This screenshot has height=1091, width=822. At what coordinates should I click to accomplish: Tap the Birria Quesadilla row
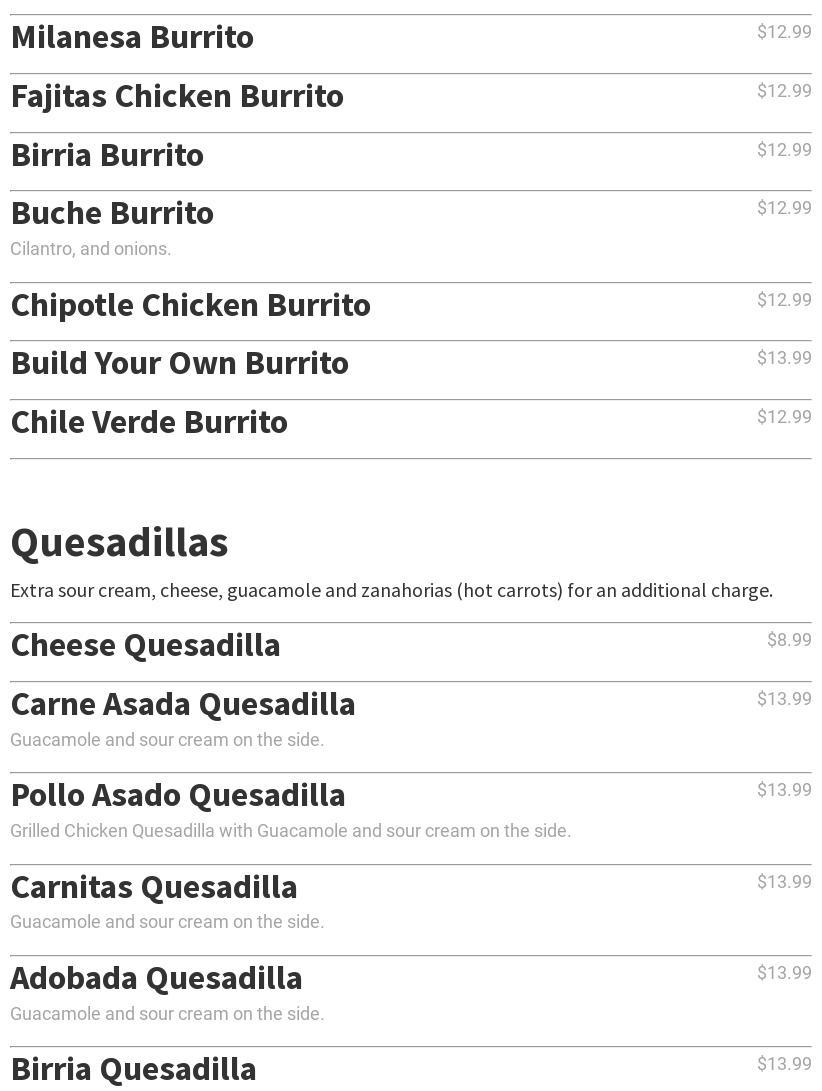(x=133, y=1069)
